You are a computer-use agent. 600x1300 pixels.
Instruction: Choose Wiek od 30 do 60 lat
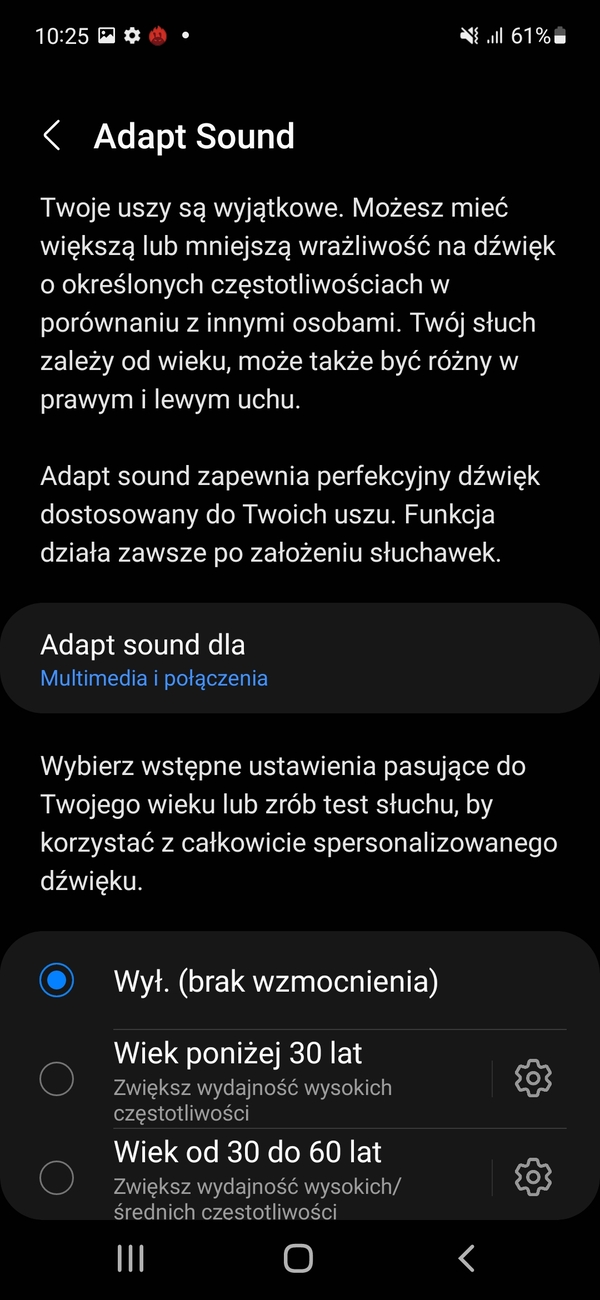[57, 1177]
